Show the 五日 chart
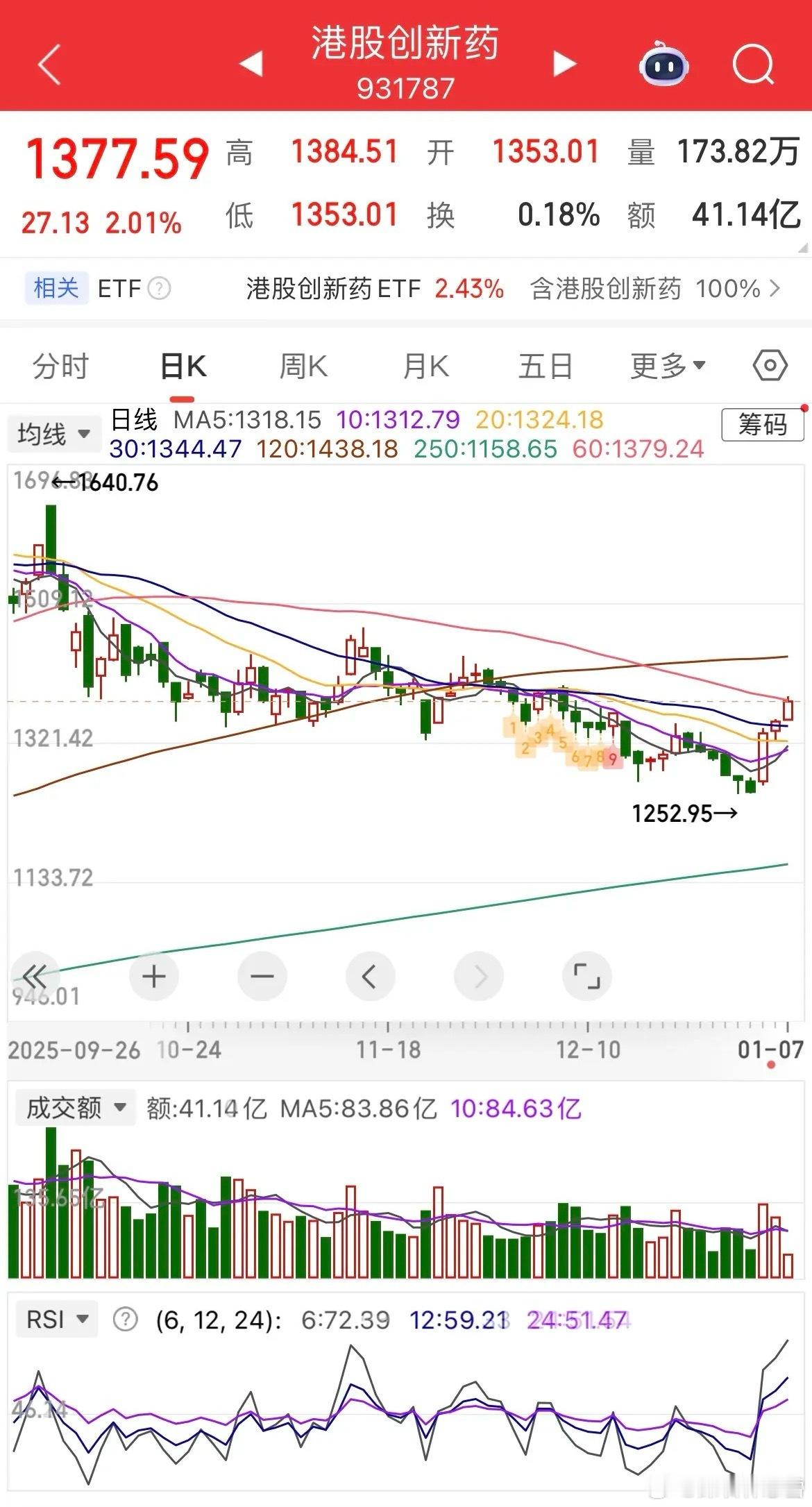Screen dimensions: 812x1507 point(545,366)
